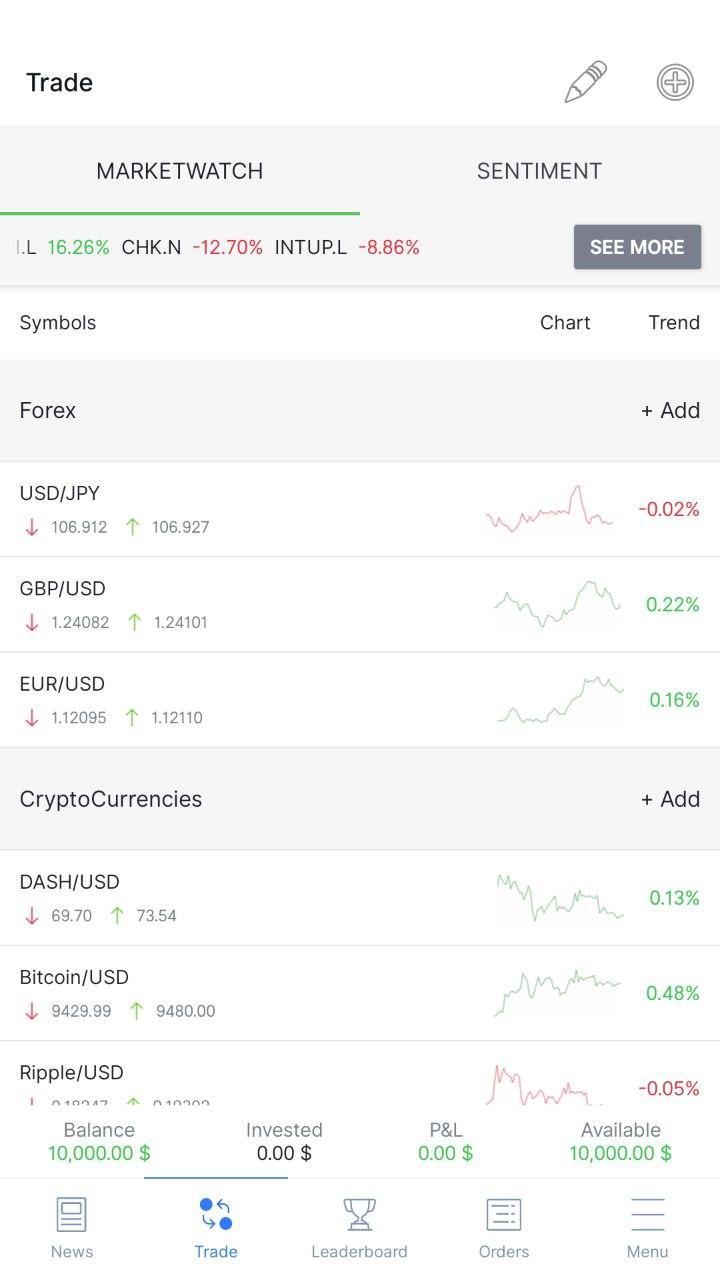Tap the pencil edit icon

point(586,82)
